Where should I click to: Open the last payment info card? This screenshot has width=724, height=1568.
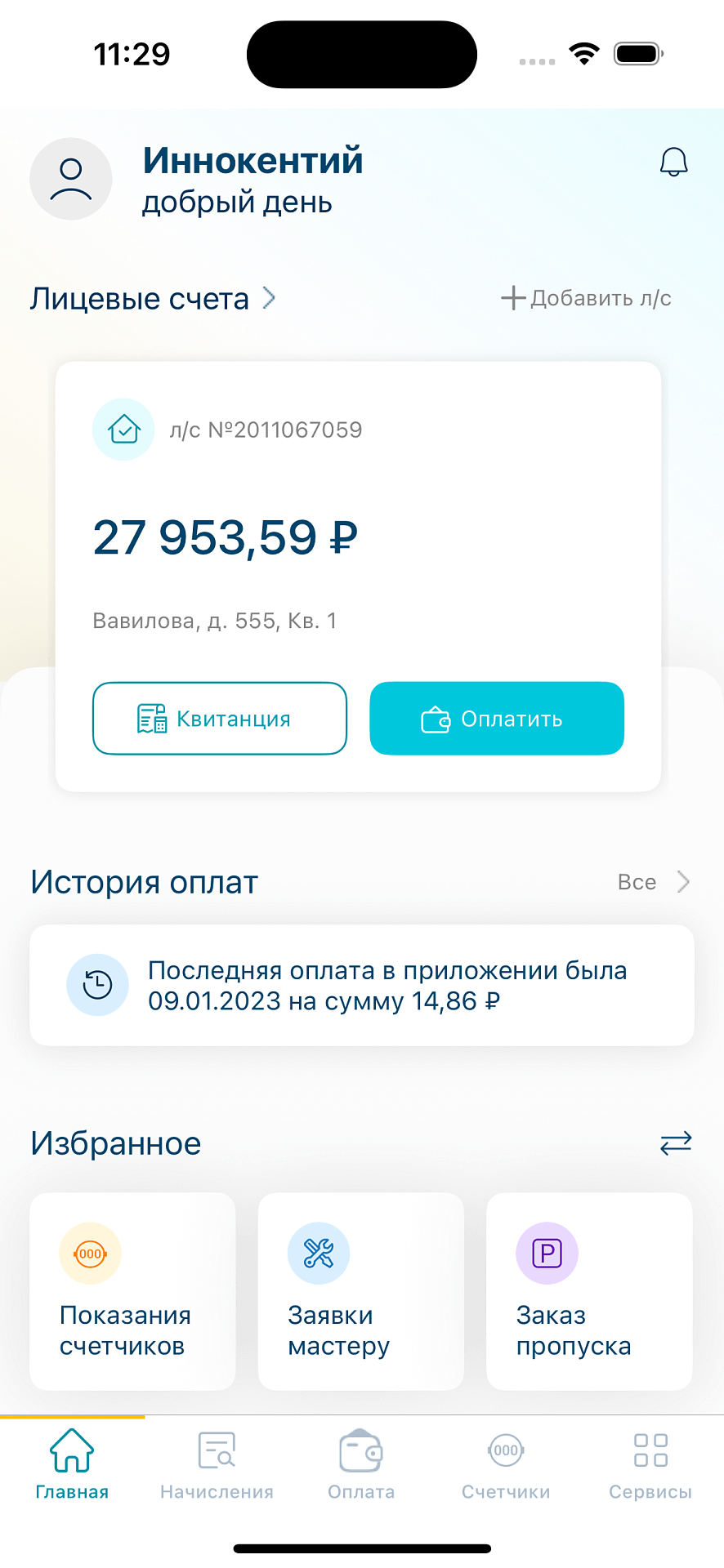[362, 985]
